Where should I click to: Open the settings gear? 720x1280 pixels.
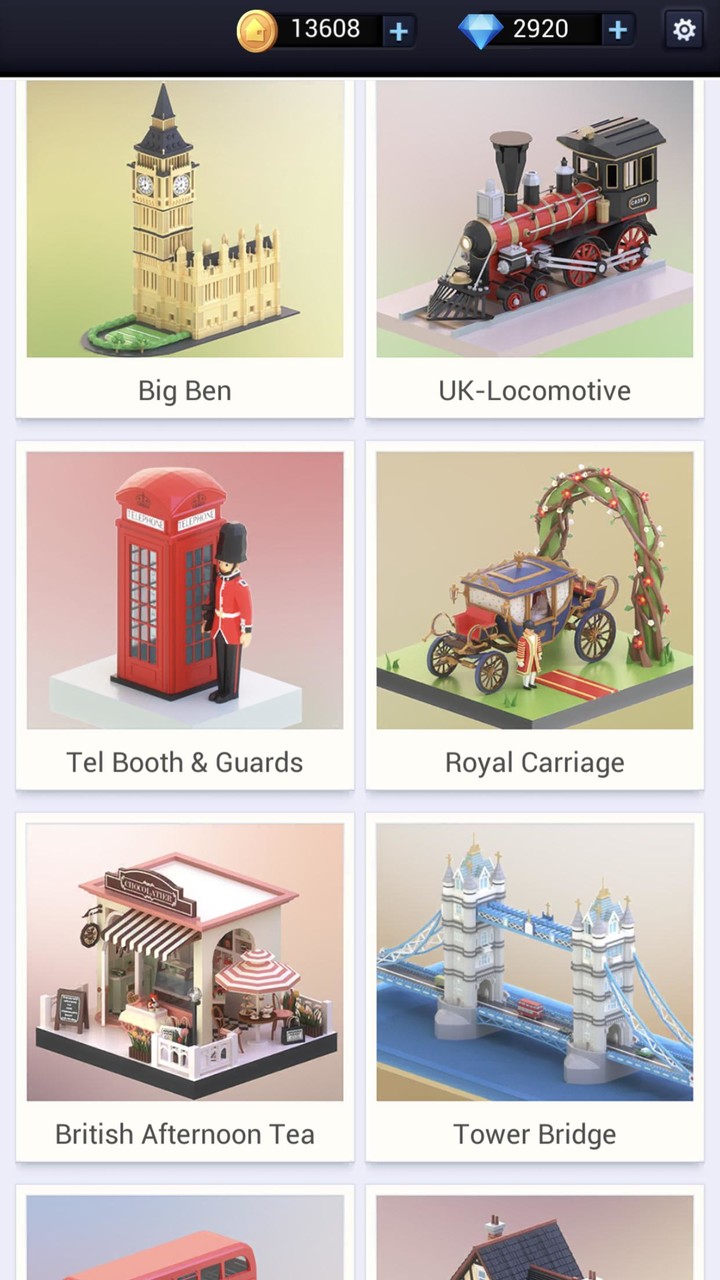coord(684,30)
